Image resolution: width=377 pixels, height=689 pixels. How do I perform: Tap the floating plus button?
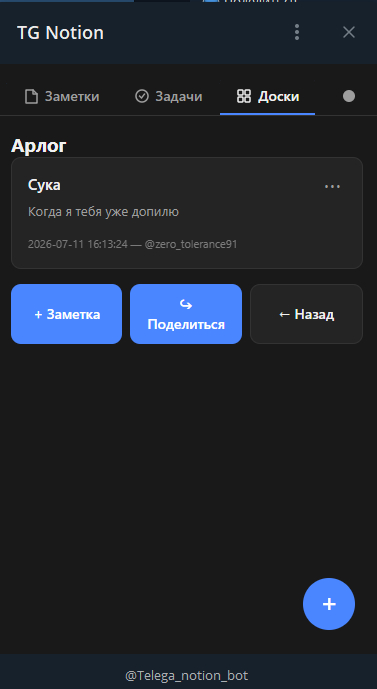tap(329, 604)
